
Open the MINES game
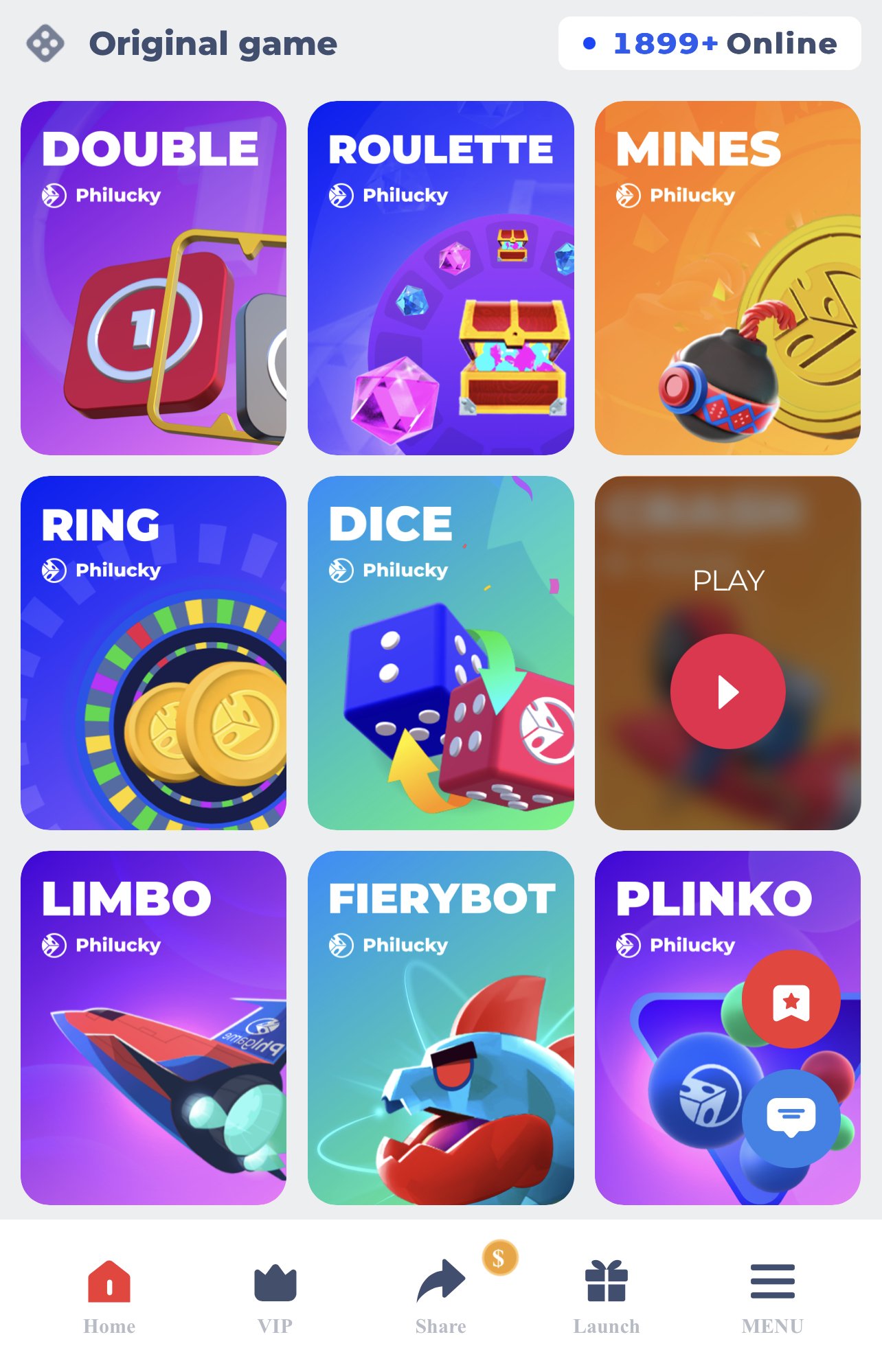pos(727,277)
